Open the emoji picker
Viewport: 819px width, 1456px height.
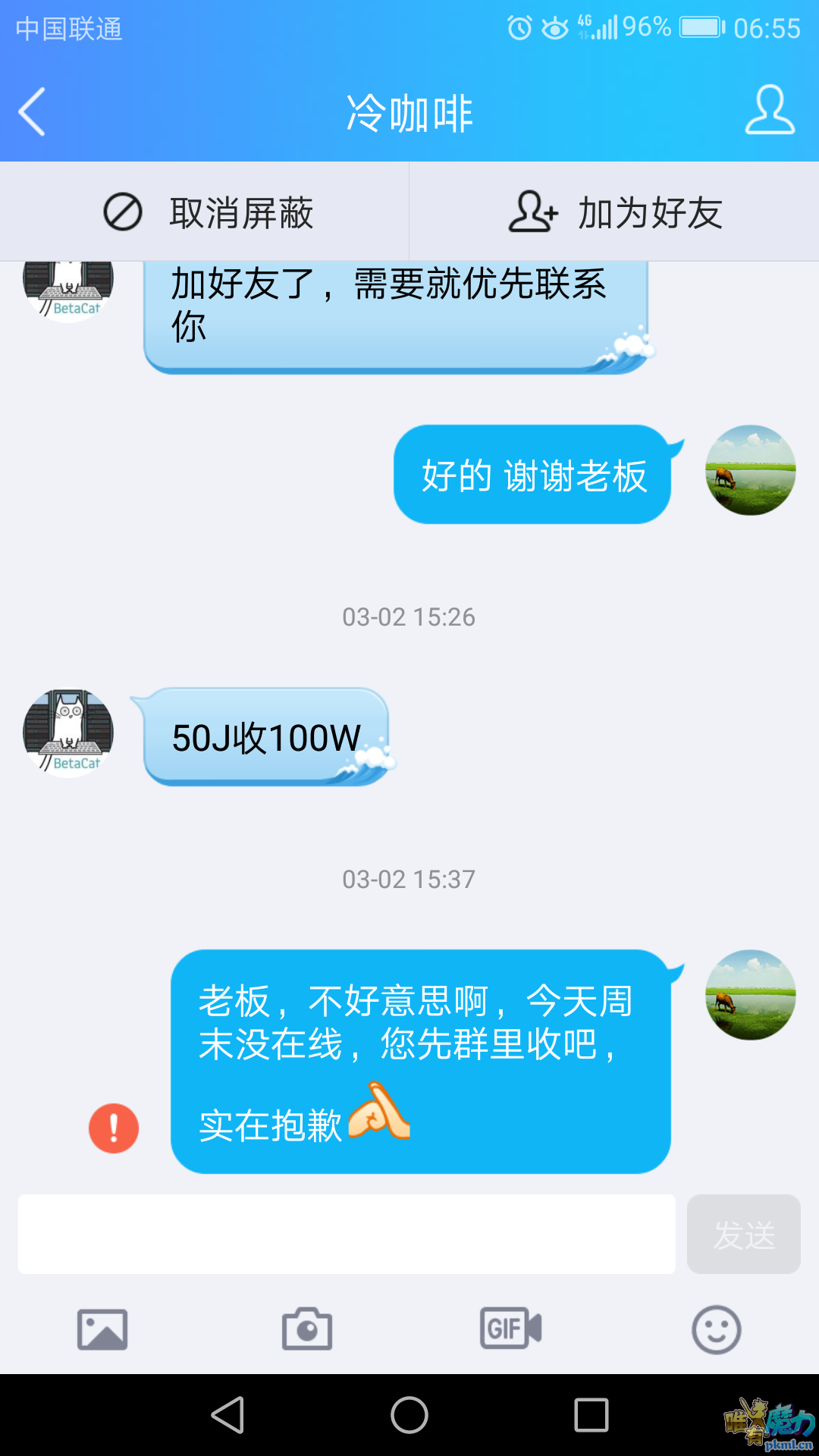tap(716, 1329)
